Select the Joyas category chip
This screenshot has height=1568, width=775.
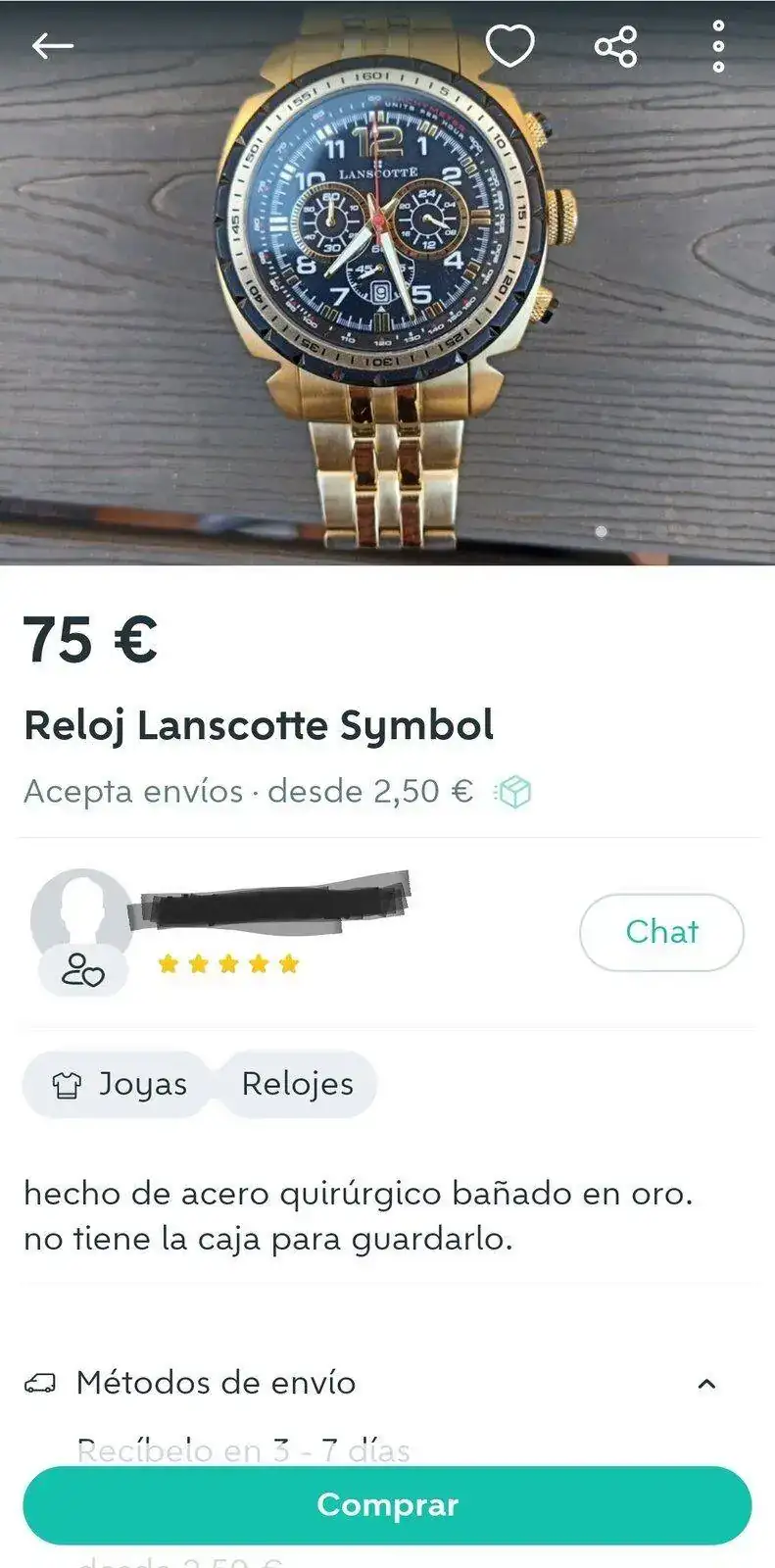click(118, 1084)
